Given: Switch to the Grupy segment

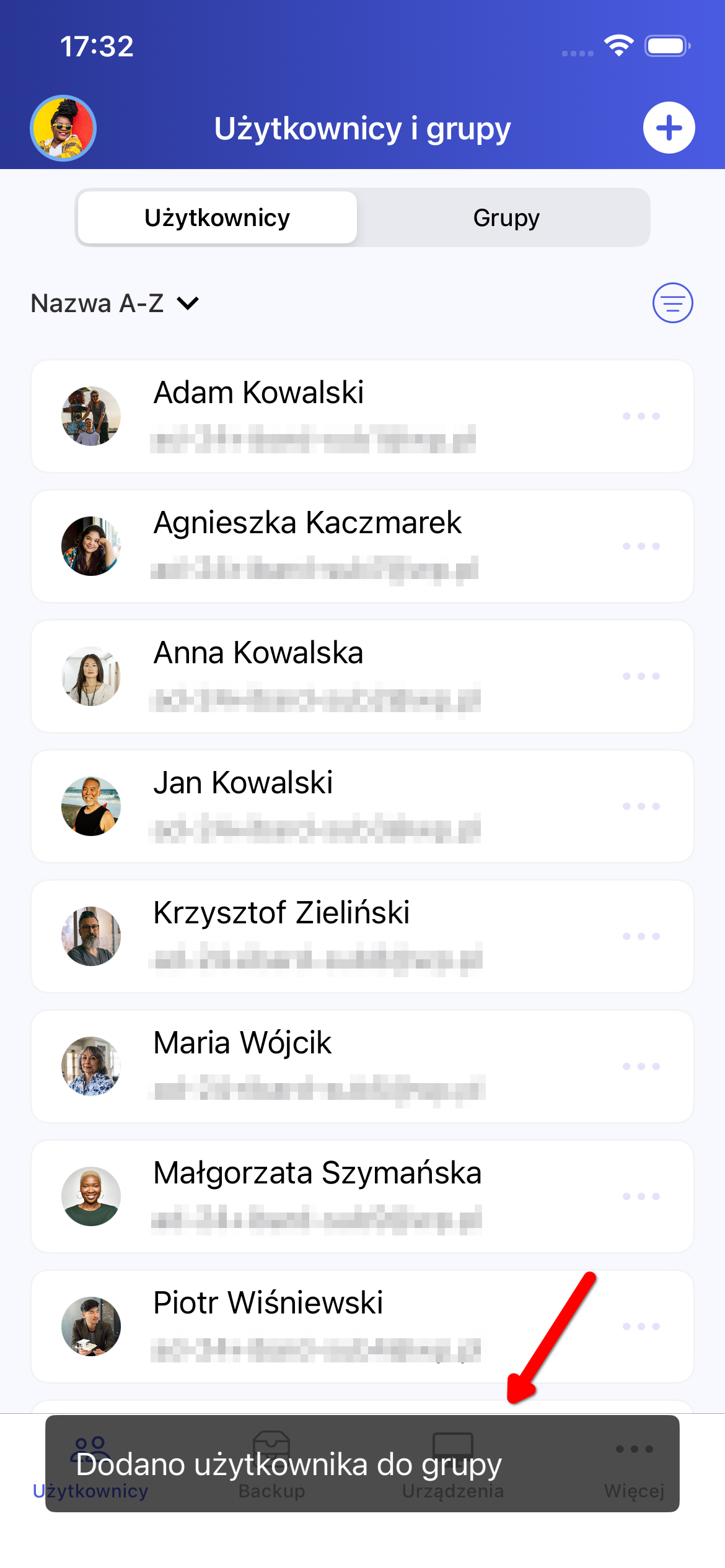Looking at the screenshot, I should [506, 218].
